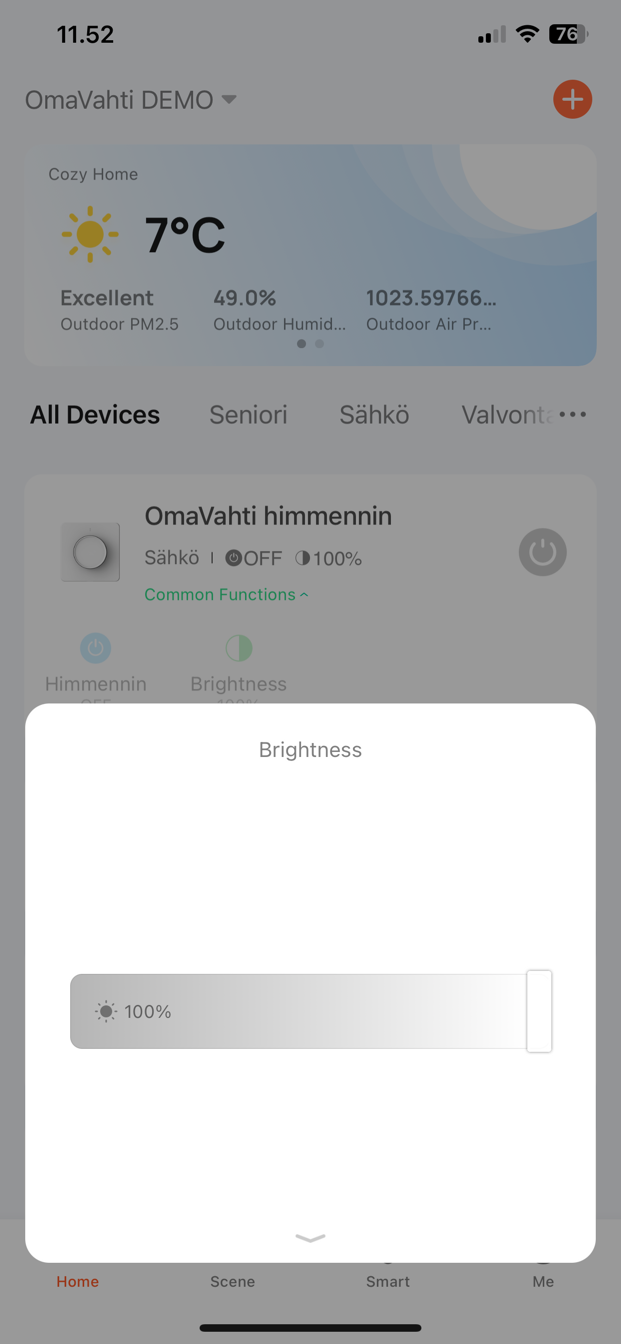Tap the add device plus button
Image resolution: width=621 pixels, height=1344 pixels.
(x=572, y=99)
